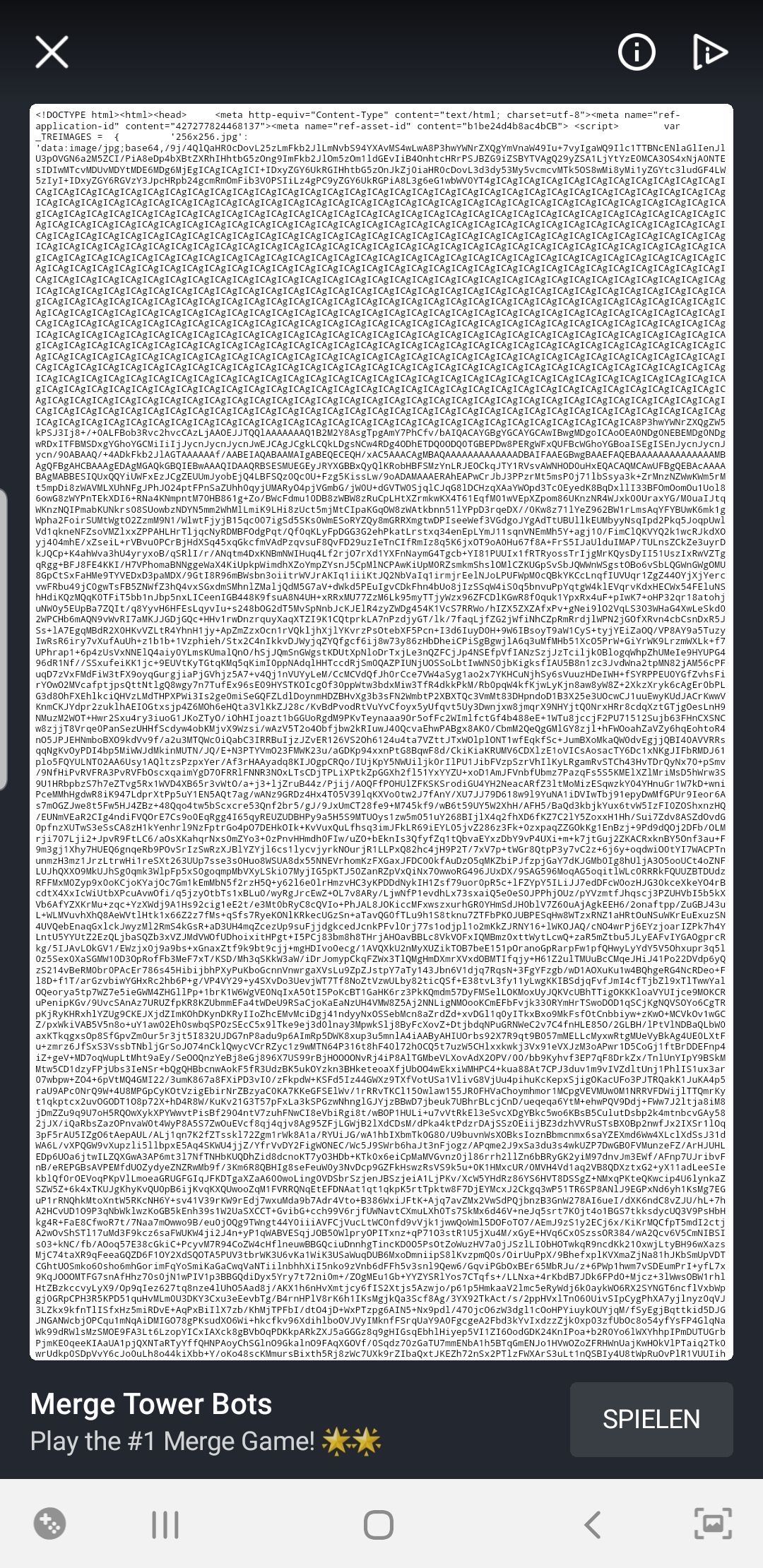Take a screenshot with the capture icon
Viewport: 763px width, 1568px height.
click(x=713, y=1523)
